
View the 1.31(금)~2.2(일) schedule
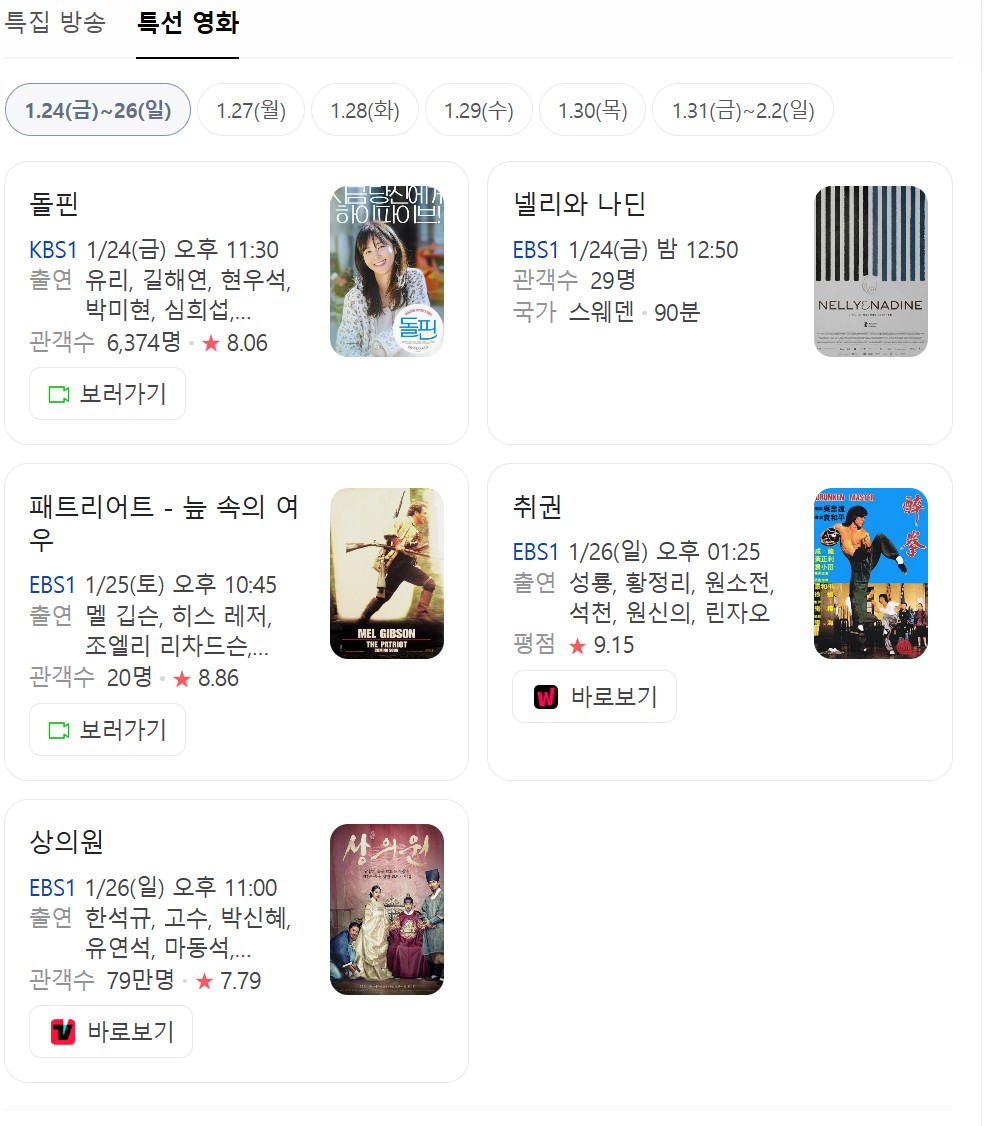[x=742, y=110]
